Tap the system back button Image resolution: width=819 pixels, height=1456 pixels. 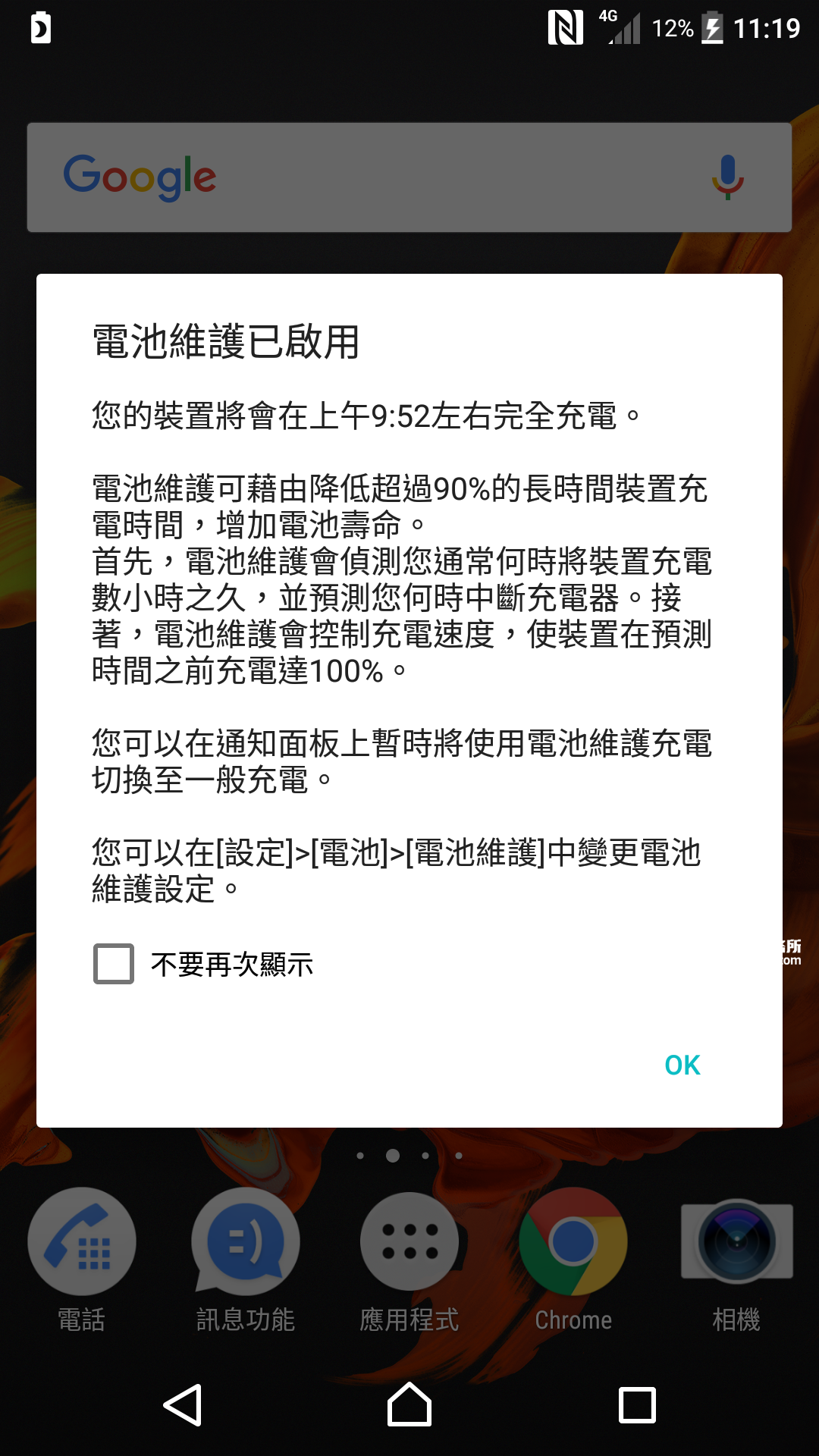(183, 1405)
